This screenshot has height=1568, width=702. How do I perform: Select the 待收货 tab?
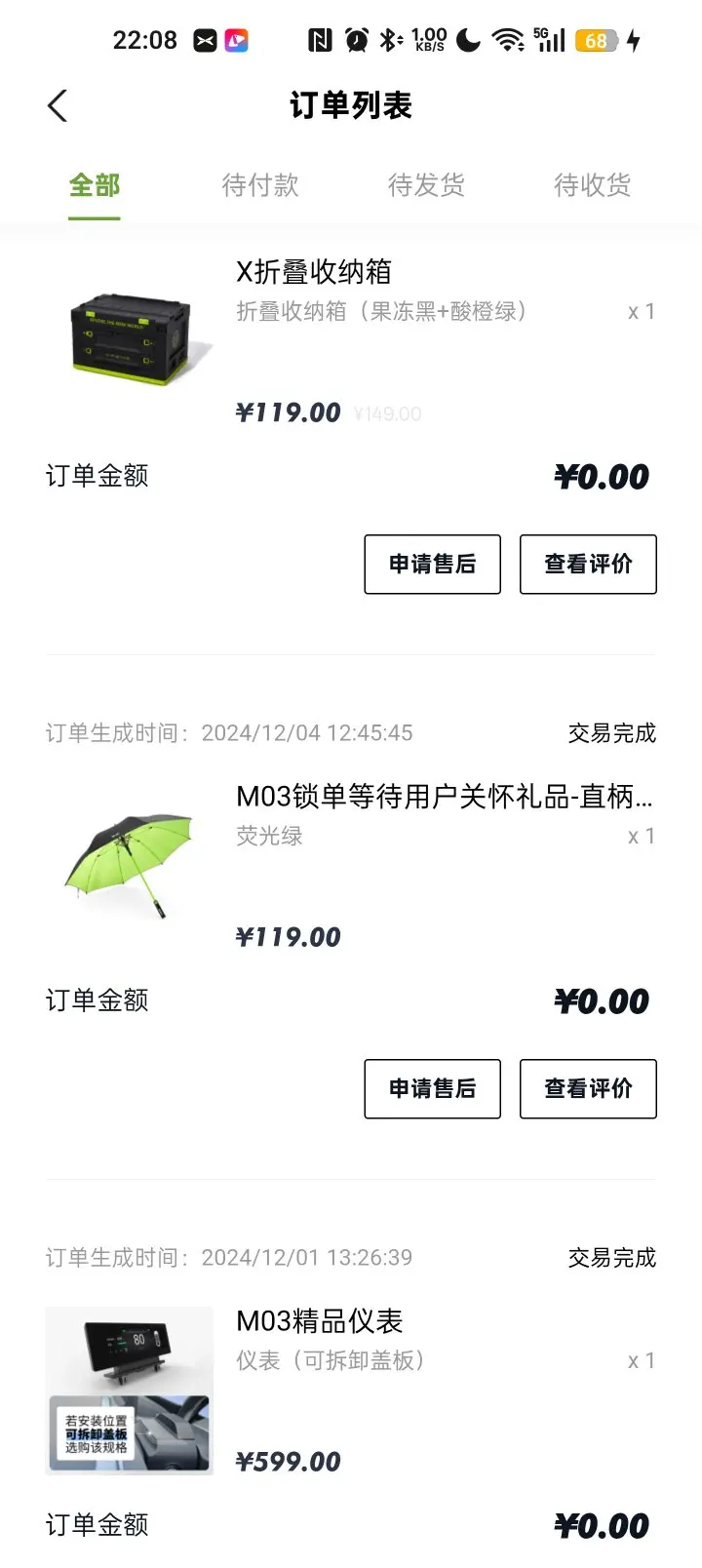(x=592, y=184)
